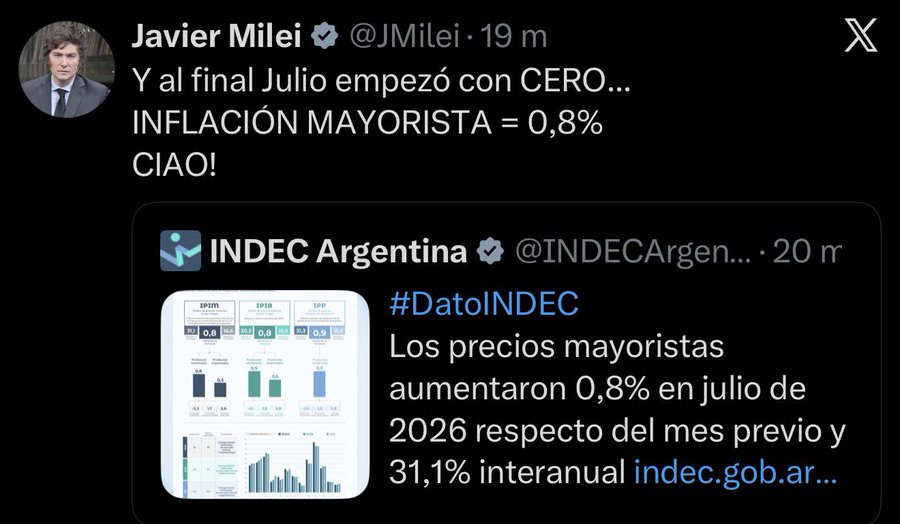Open Javier Milei's profile picture
This screenshot has height=524, width=900.
(67, 69)
